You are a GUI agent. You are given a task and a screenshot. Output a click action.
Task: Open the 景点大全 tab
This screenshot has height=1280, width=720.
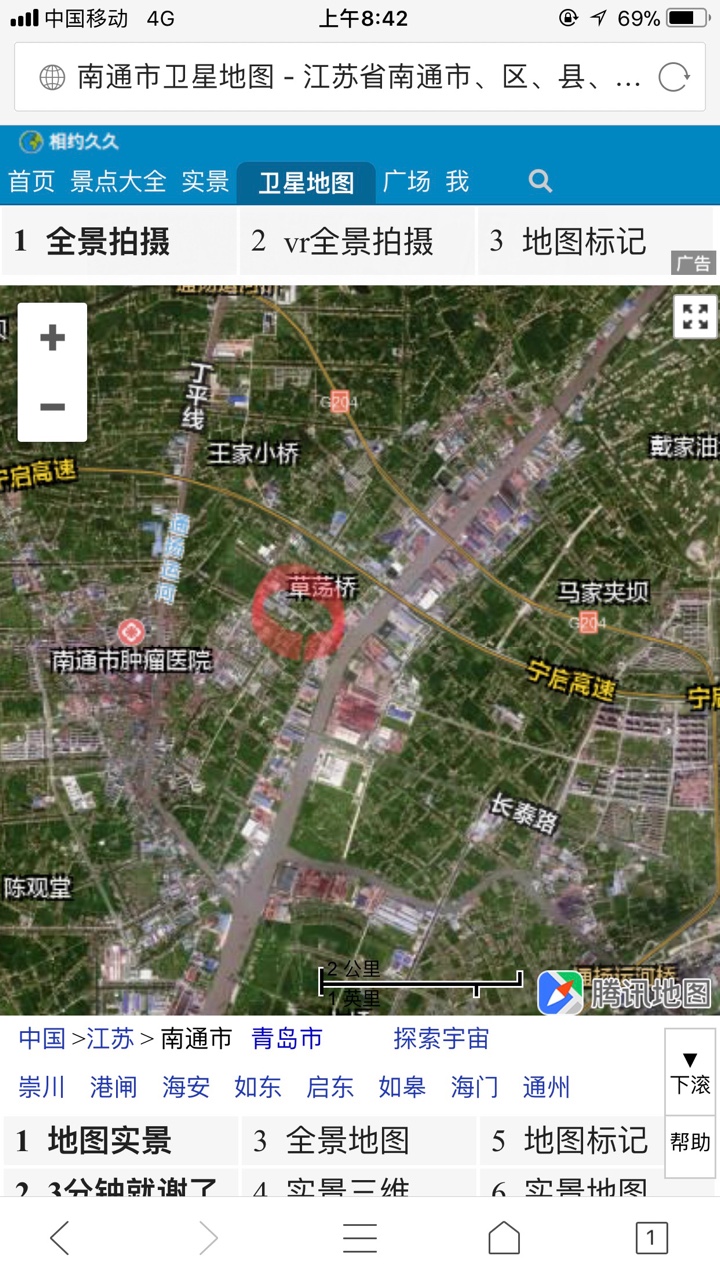118,181
